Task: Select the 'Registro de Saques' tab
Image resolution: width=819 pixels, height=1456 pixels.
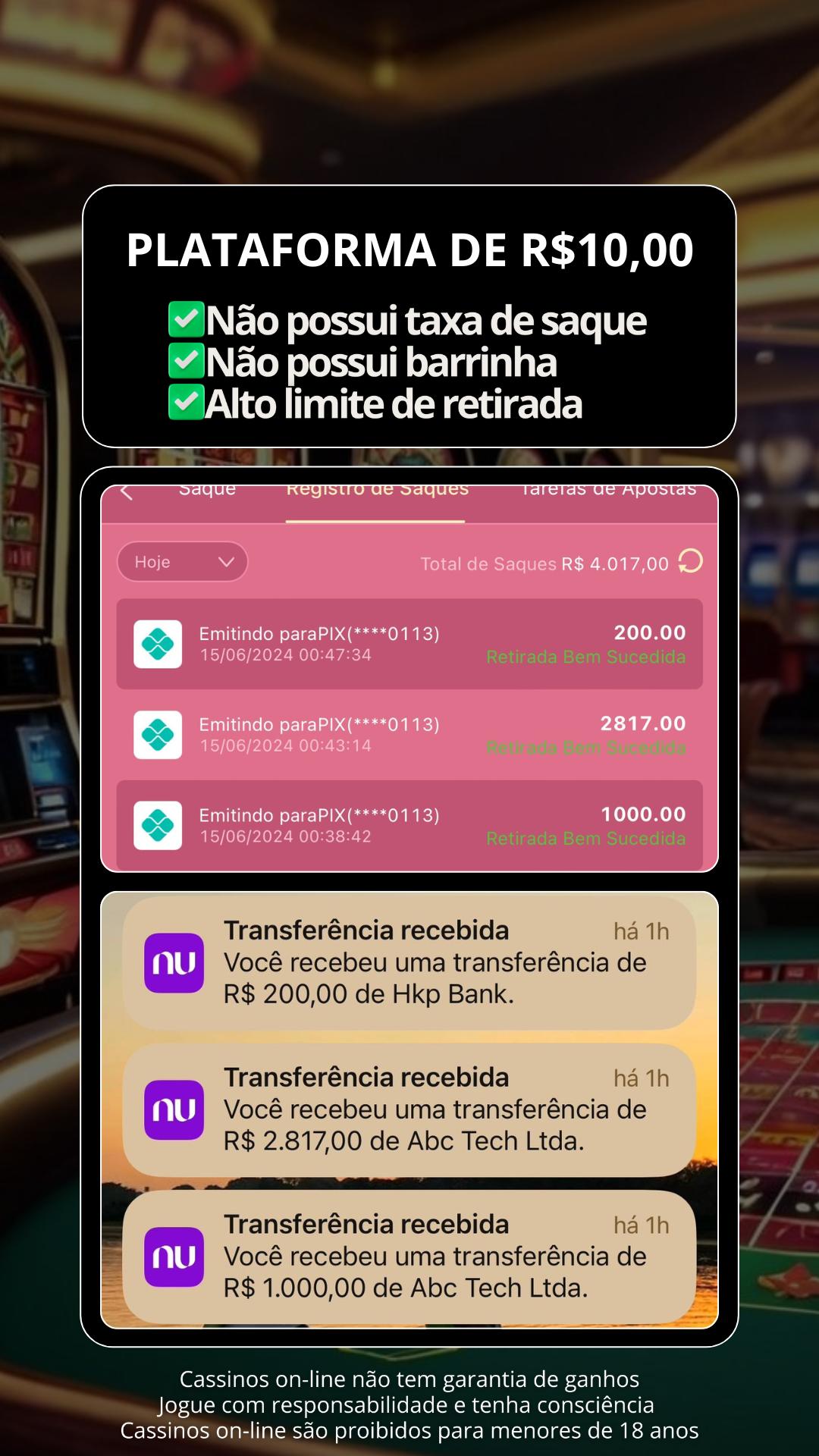Action: click(375, 489)
